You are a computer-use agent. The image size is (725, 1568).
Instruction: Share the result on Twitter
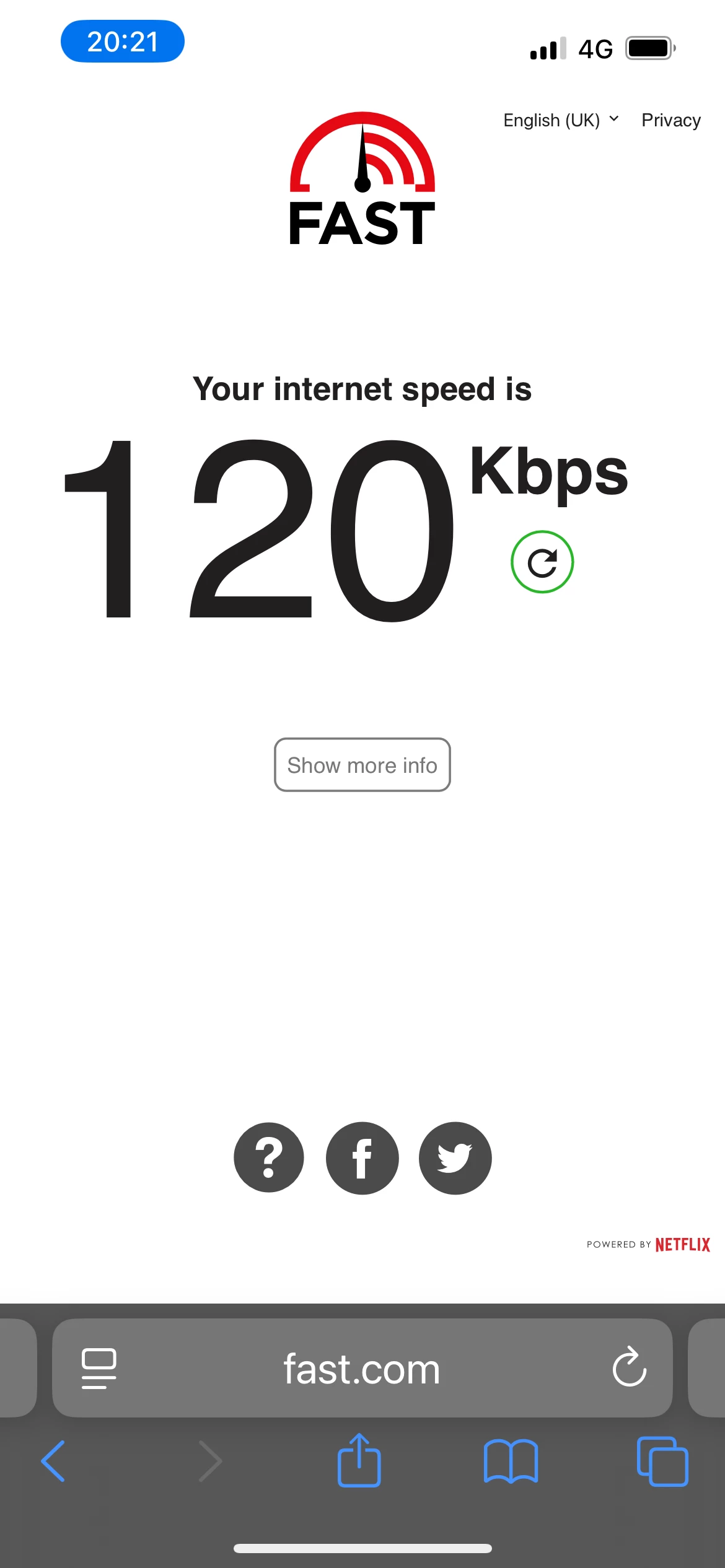(455, 1157)
